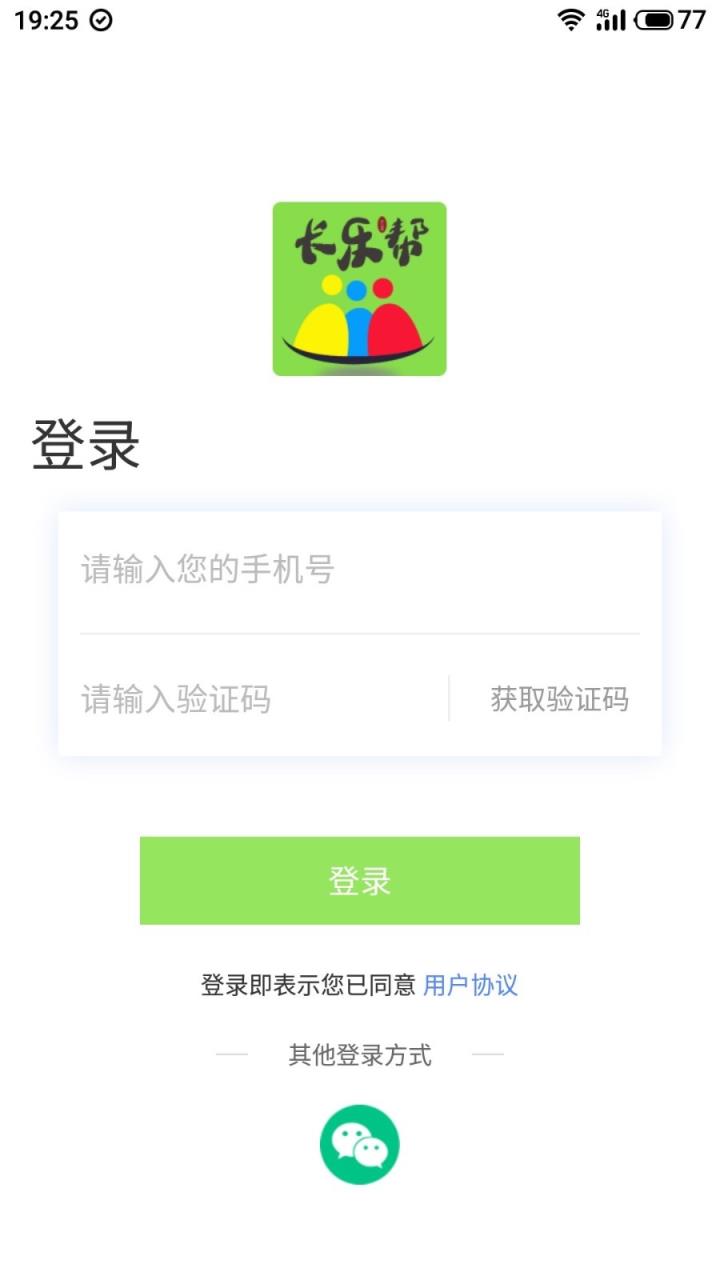Tap the placeholder text 请输入验证码

point(175,699)
